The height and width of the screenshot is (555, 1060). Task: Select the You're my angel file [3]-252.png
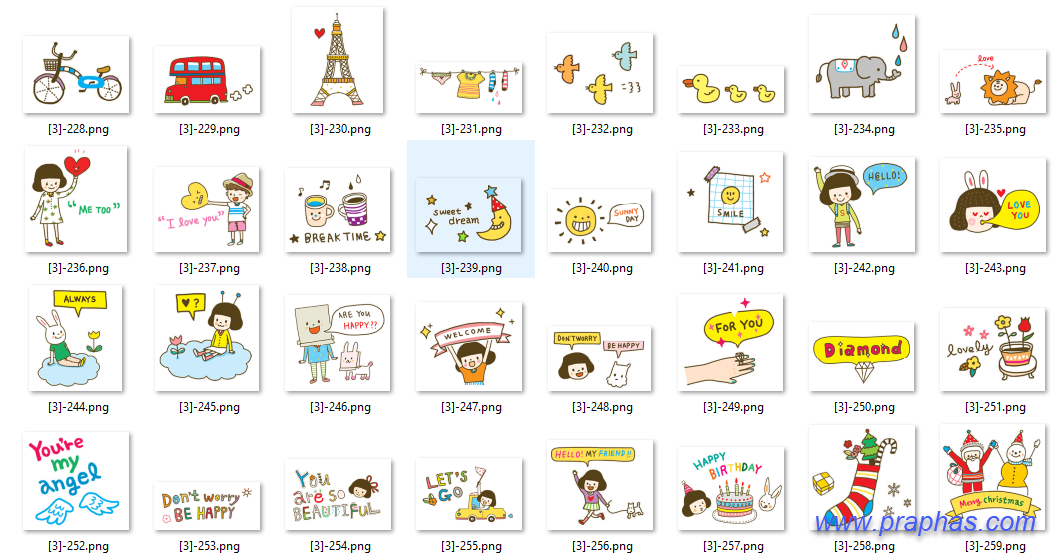(77, 482)
